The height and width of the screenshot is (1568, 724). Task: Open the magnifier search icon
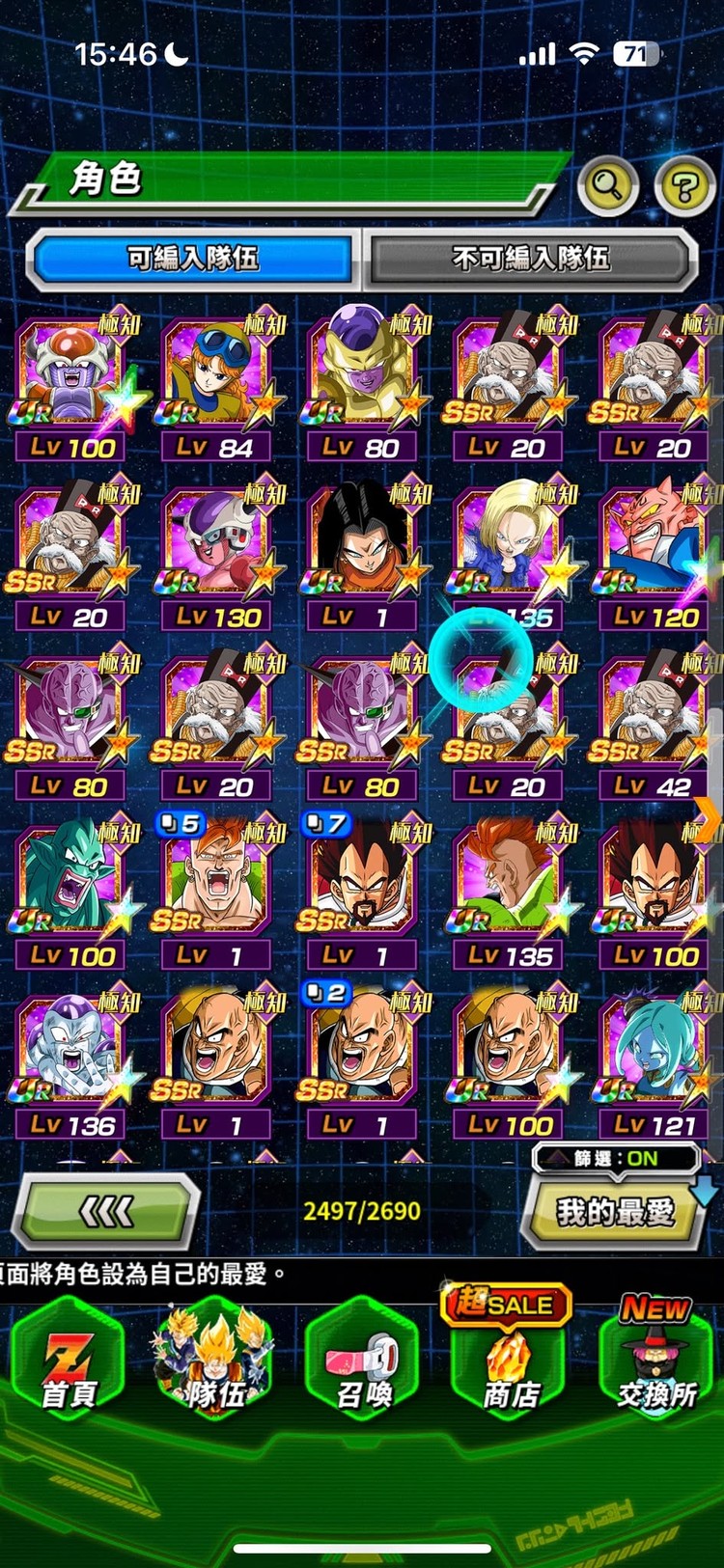point(607,183)
